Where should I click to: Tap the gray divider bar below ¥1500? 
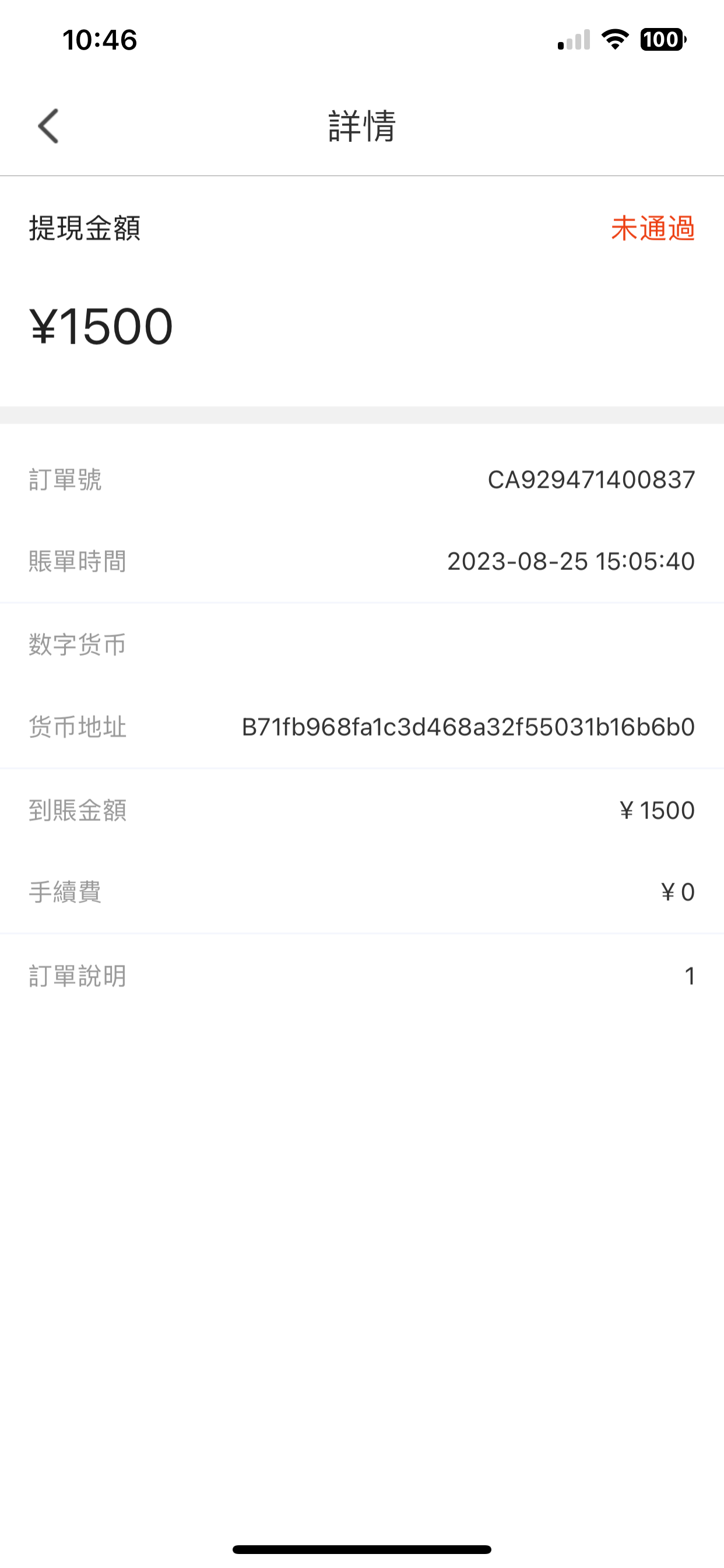362,411
